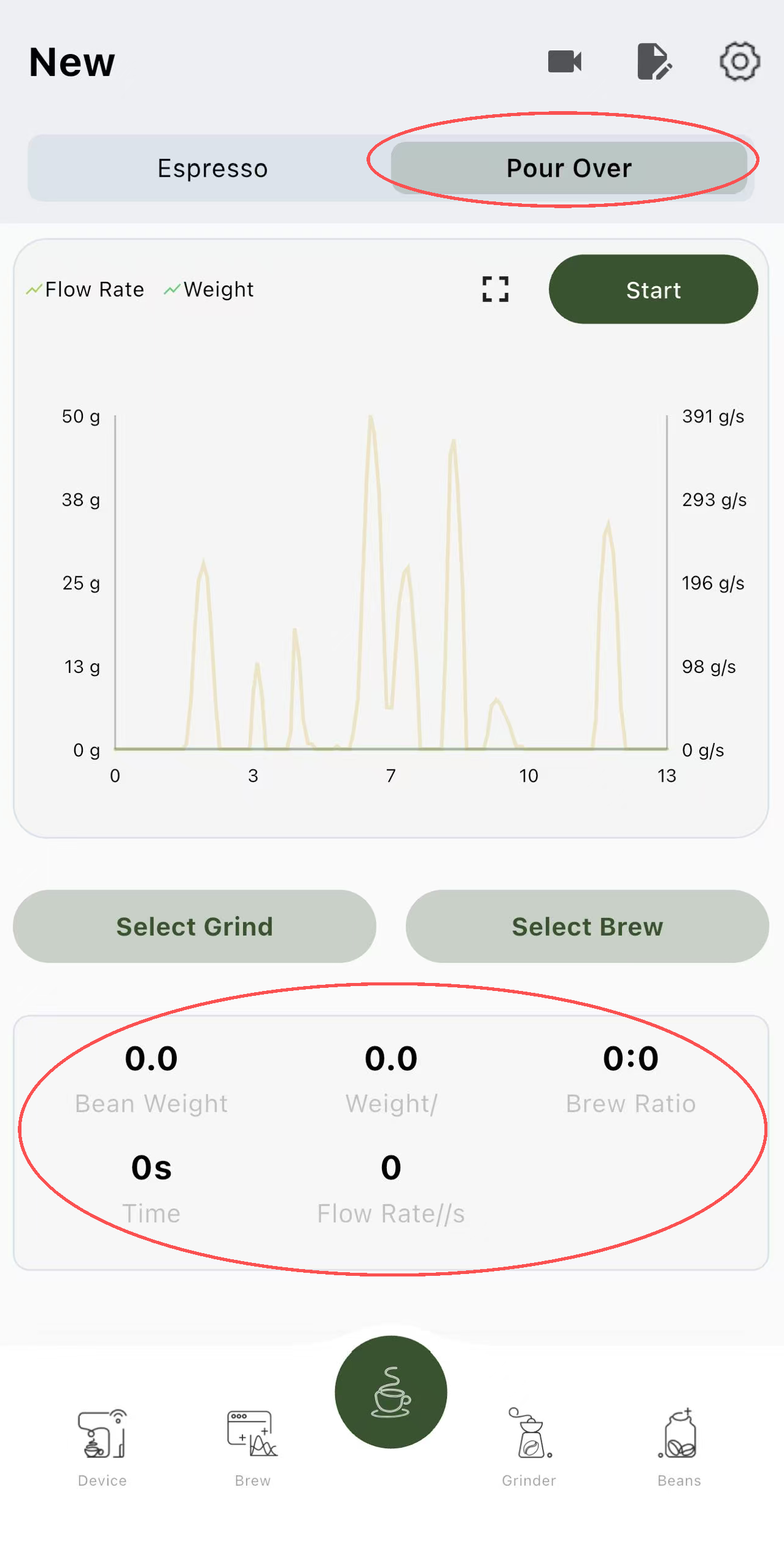Tap the Flow Rate per second reading
The image size is (784, 1546).
tap(391, 1168)
